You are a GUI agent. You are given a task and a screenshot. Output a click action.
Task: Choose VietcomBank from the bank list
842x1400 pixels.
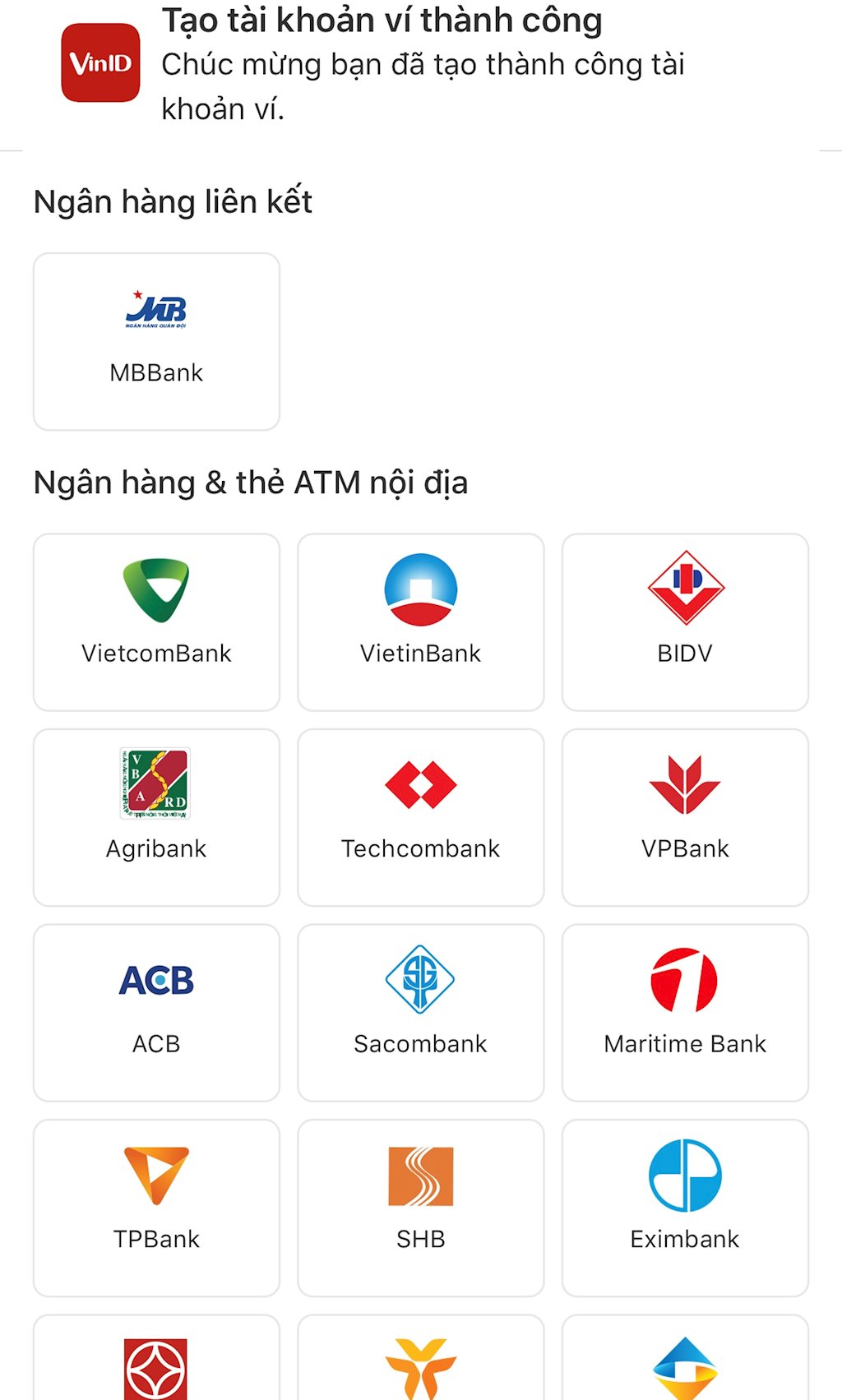pos(156,622)
